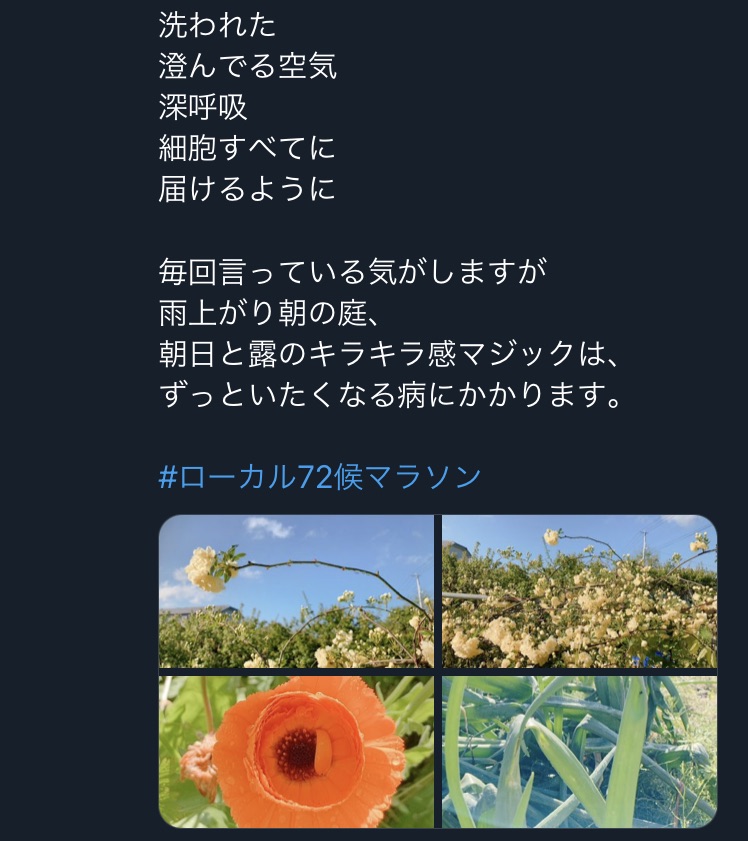
Task: Open the rose branch against blue sky photo
Action: [296, 591]
